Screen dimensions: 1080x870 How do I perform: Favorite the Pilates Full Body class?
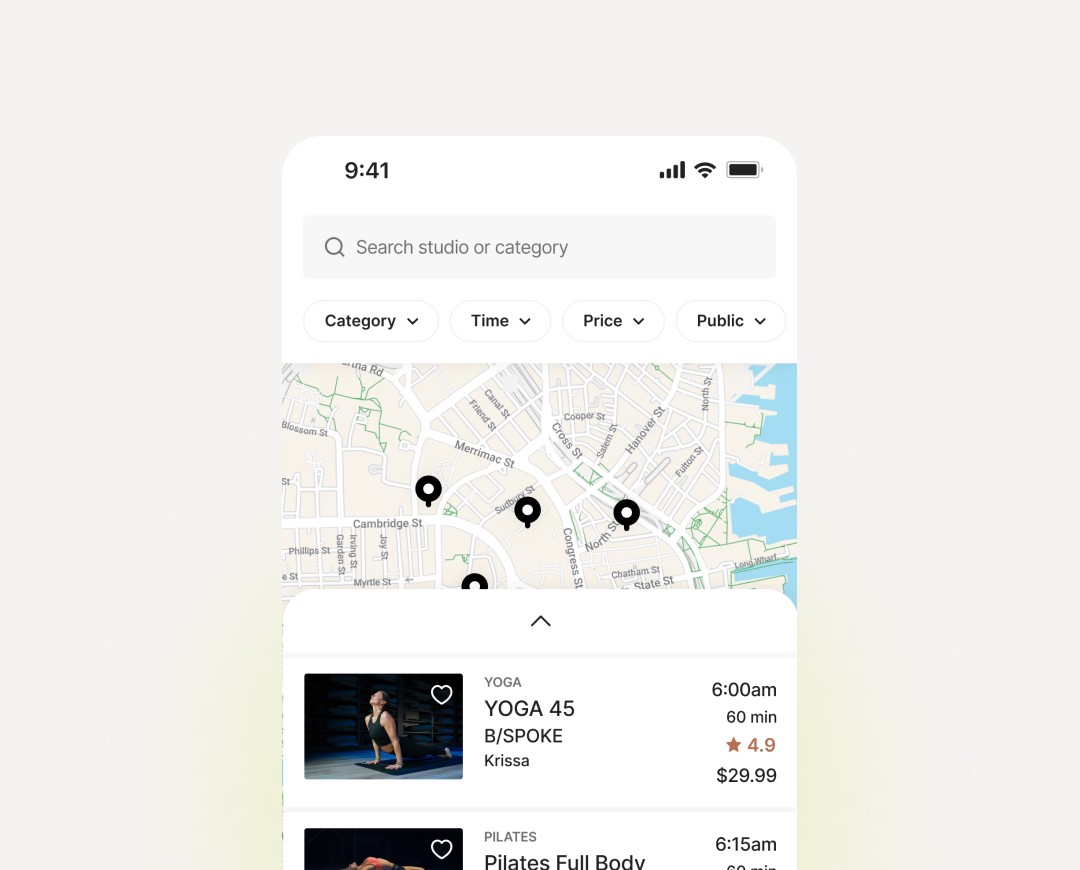442,849
